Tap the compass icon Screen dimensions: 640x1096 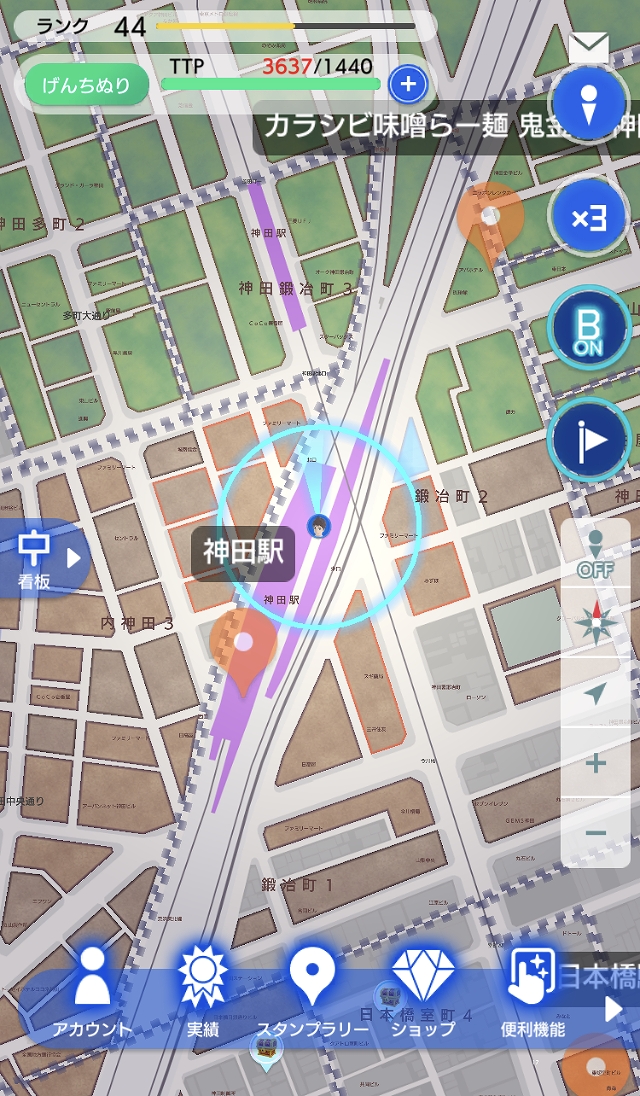pyautogui.click(x=596, y=623)
